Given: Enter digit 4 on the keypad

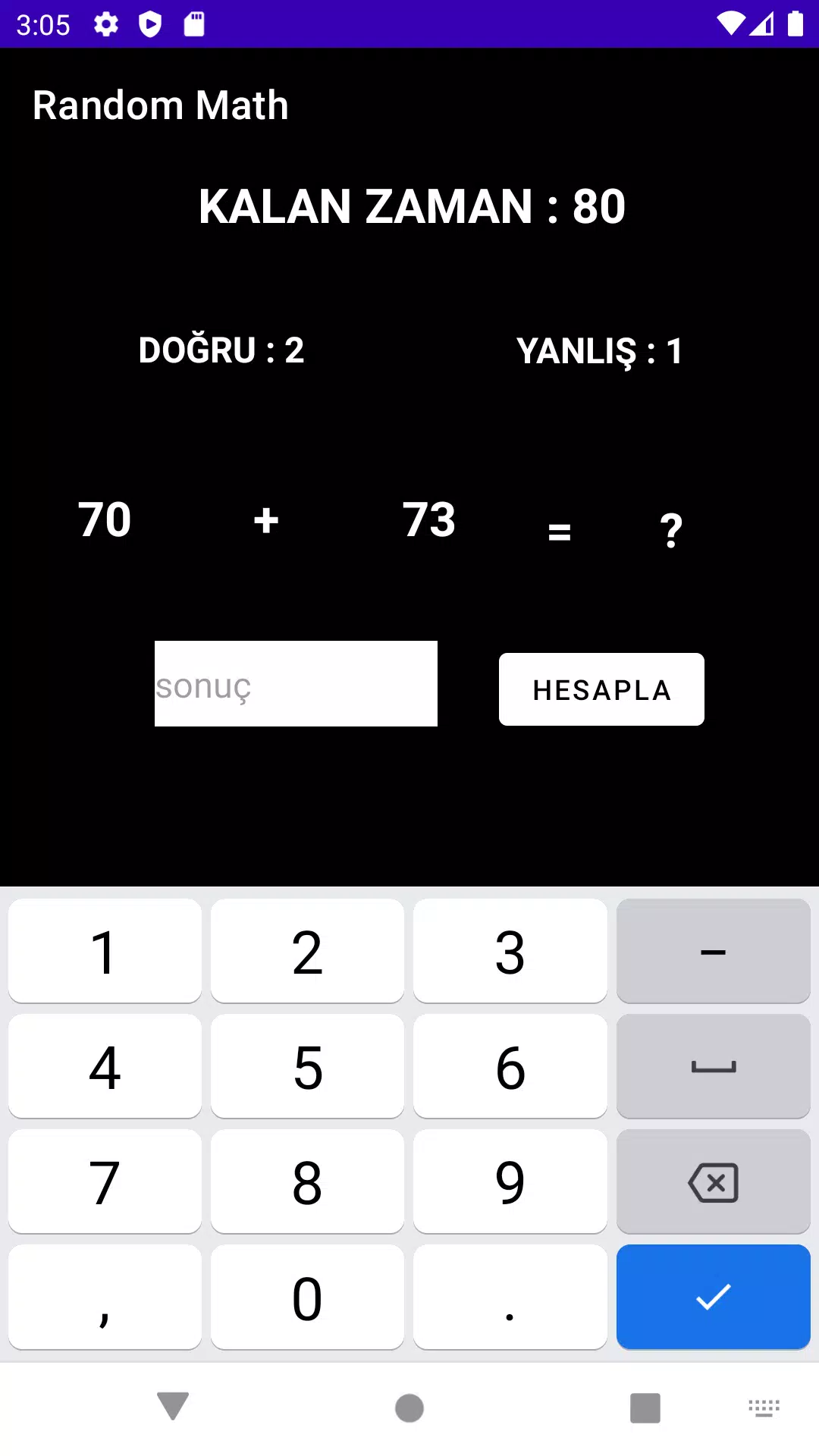Looking at the screenshot, I should click(105, 1067).
